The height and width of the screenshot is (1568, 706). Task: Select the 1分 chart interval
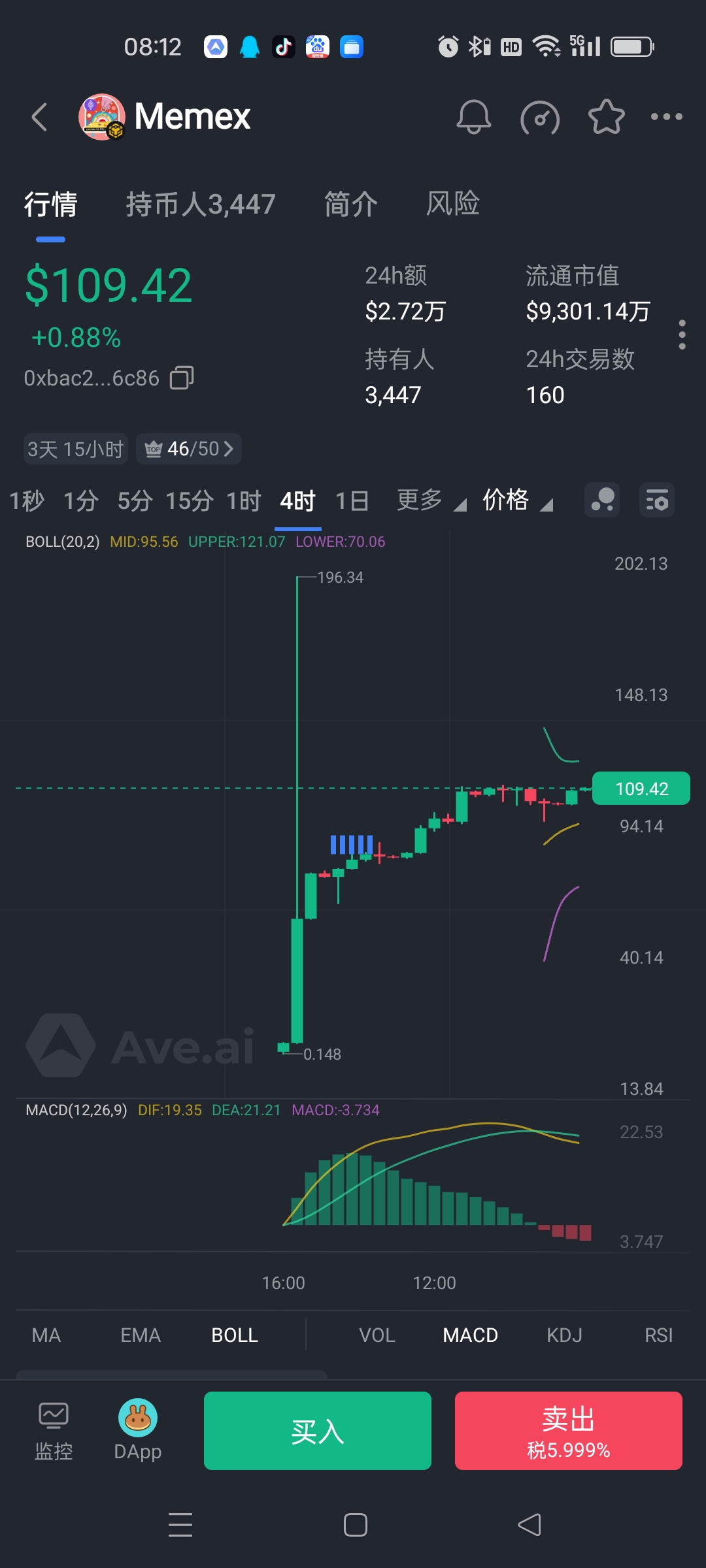[x=81, y=501]
